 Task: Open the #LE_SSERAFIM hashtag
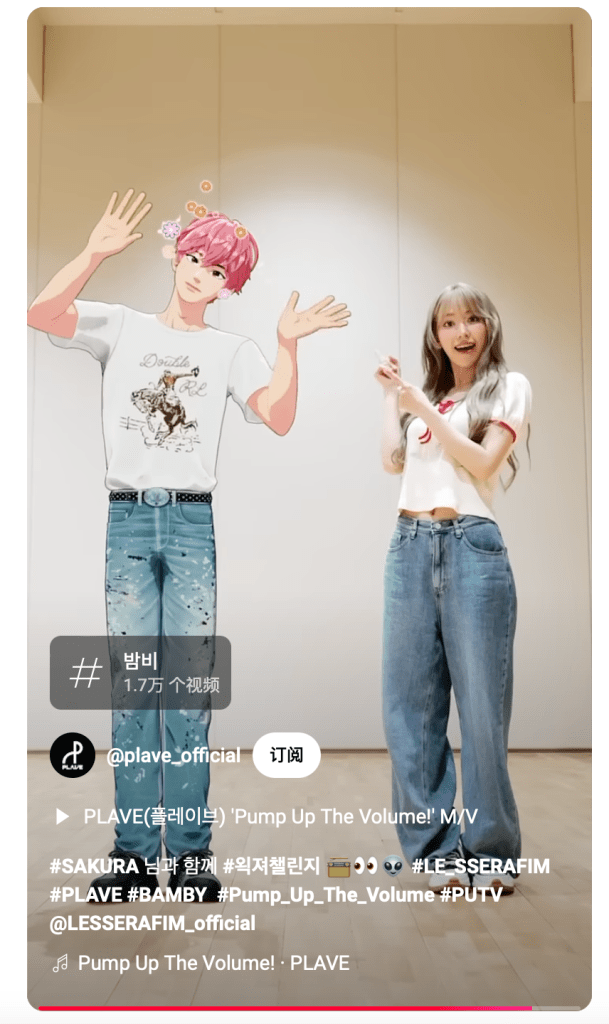click(480, 866)
